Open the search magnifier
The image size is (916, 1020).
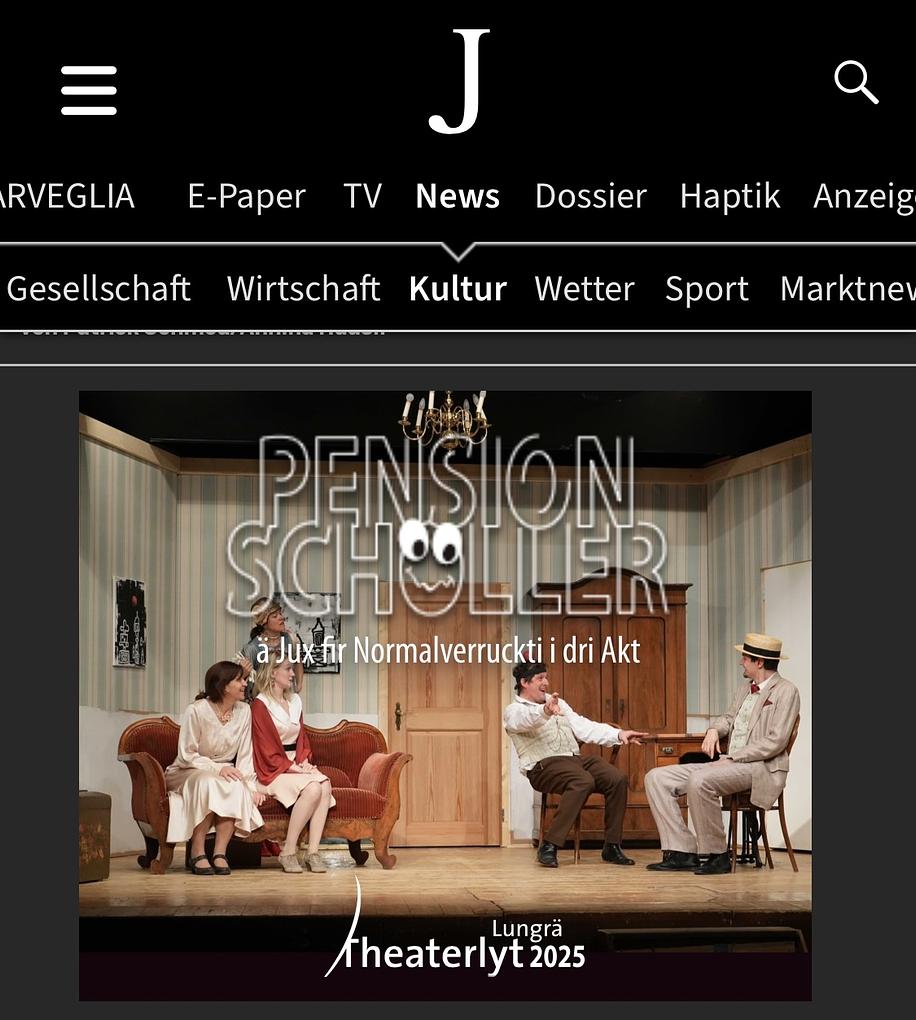pyautogui.click(x=856, y=82)
